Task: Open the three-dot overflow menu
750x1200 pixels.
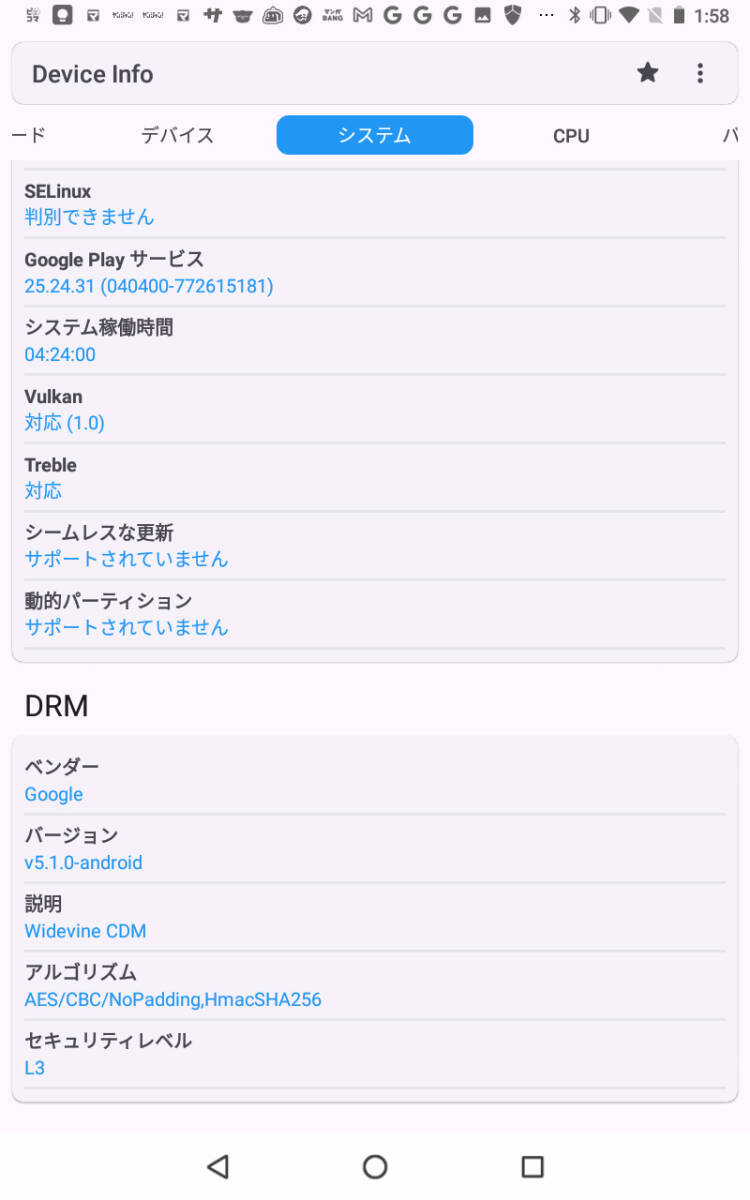Action: tap(700, 73)
